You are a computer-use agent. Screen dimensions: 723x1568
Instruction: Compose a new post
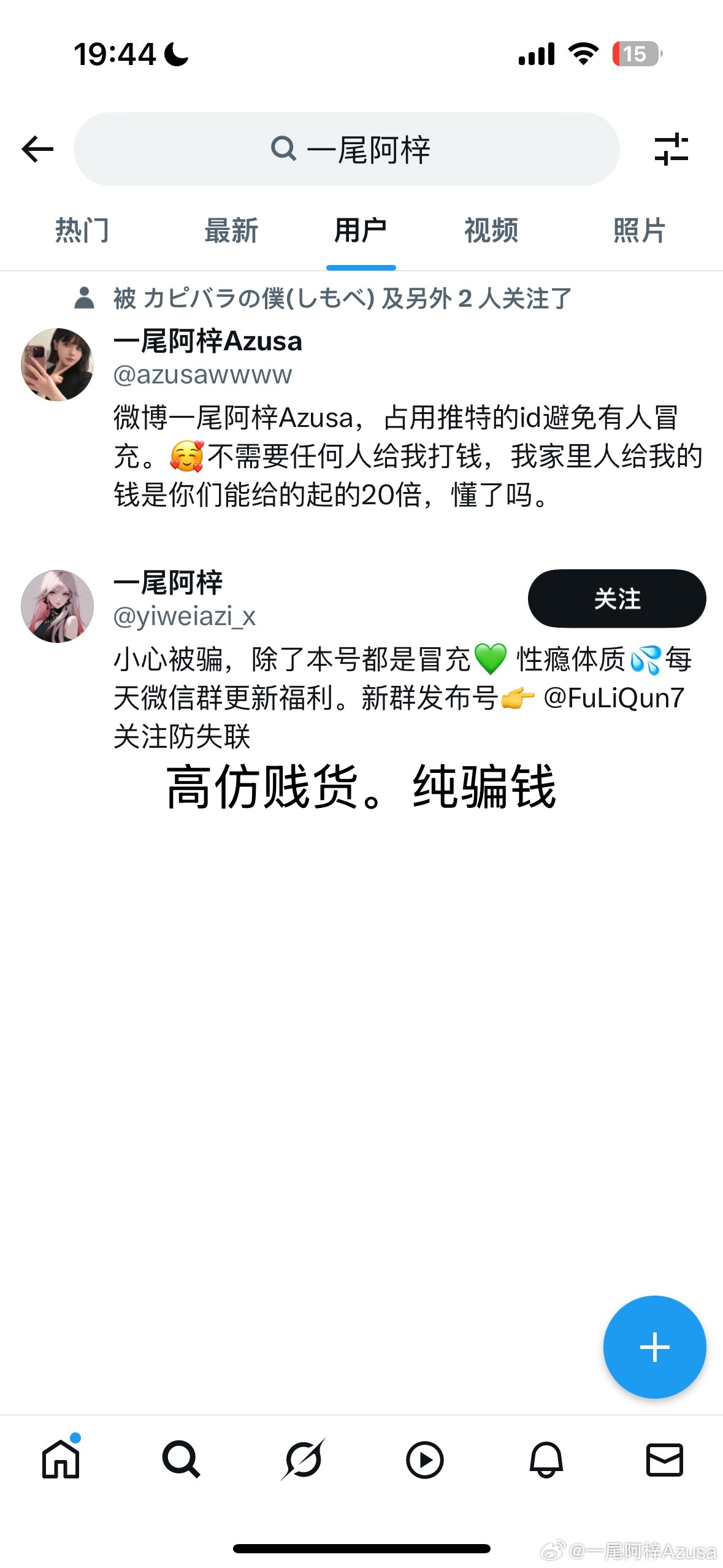pos(654,1347)
